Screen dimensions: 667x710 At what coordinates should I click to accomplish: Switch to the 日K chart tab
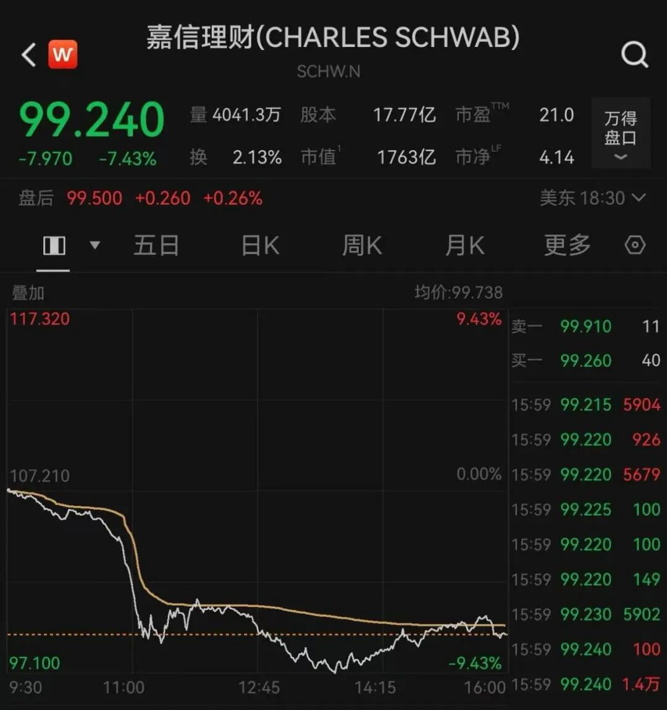[260, 245]
